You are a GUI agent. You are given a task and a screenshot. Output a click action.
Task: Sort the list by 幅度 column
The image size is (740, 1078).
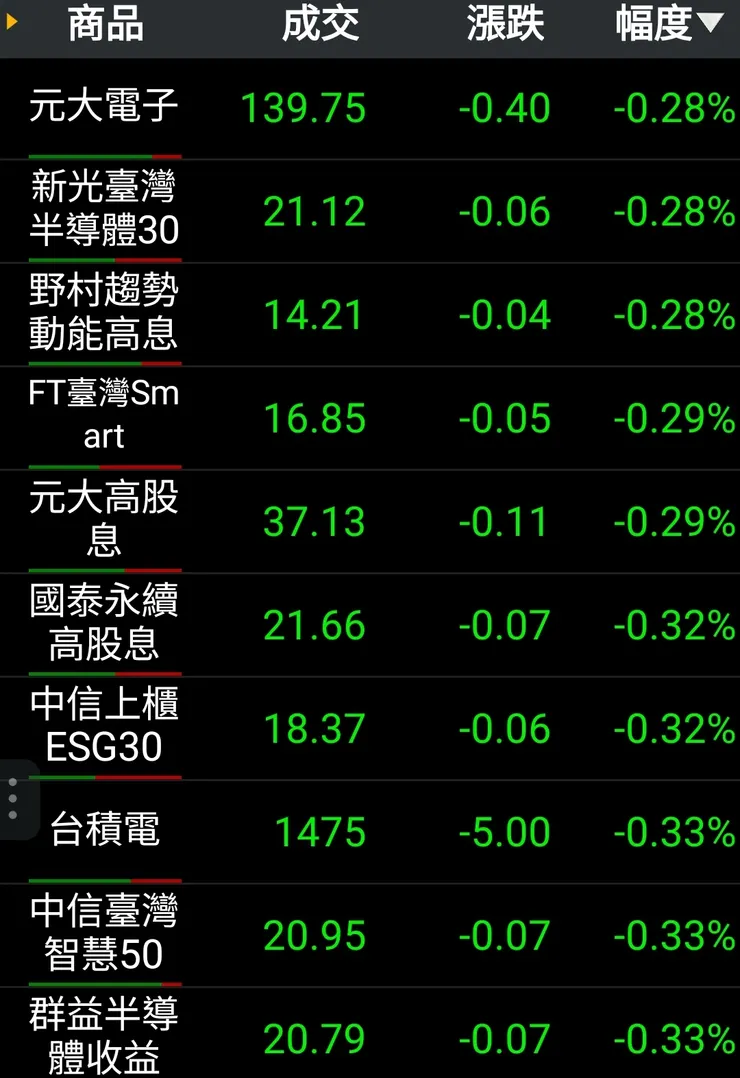tap(668, 25)
